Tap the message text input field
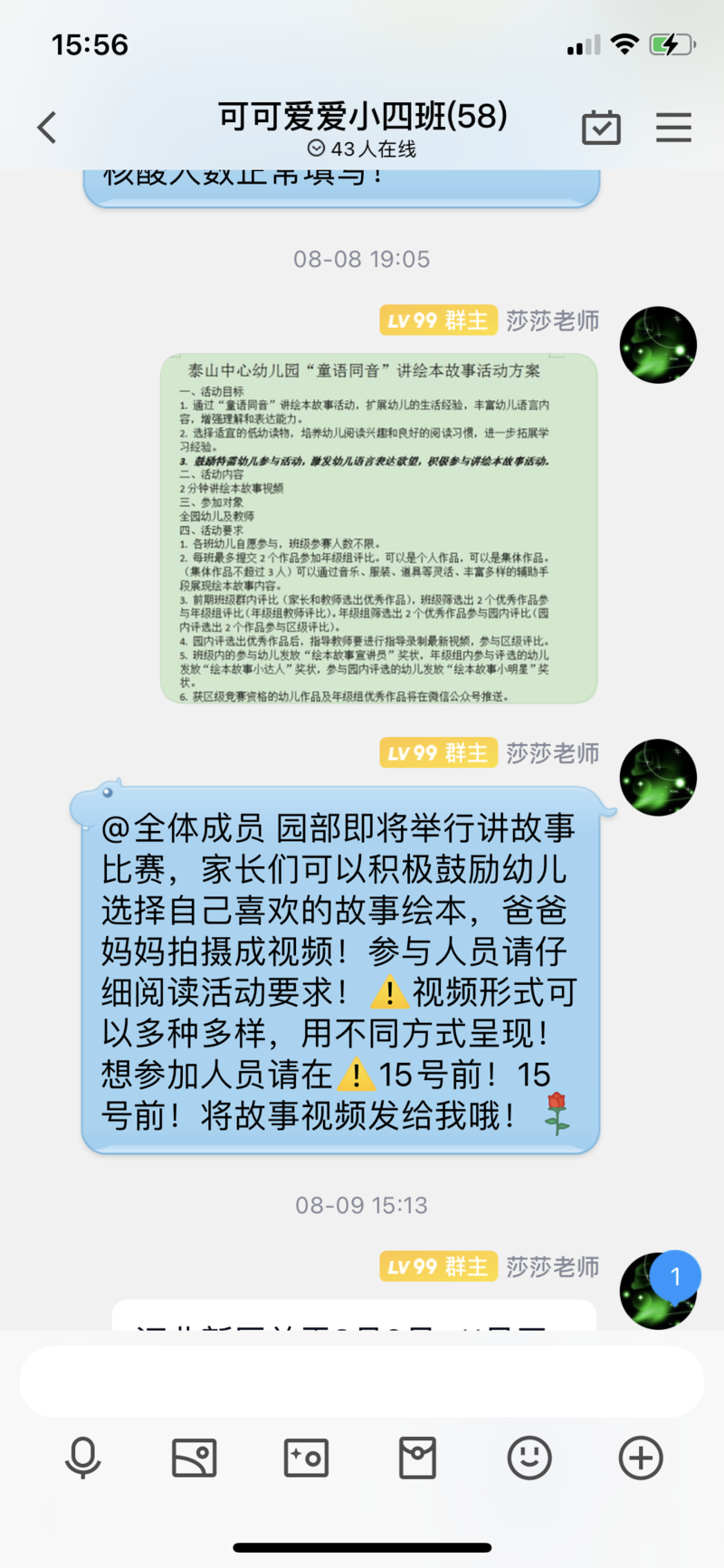The width and height of the screenshot is (724, 1568). point(362,1382)
